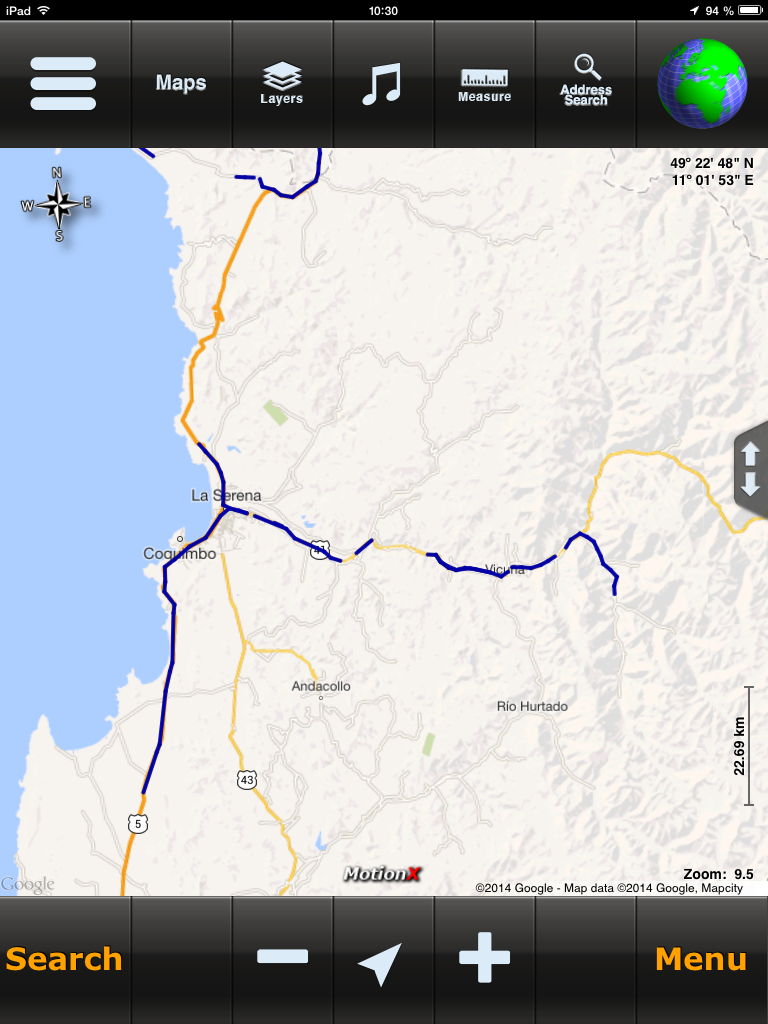Activate the Measure tool
Image resolution: width=768 pixels, height=1024 pixels.
click(x=484, y=84)
